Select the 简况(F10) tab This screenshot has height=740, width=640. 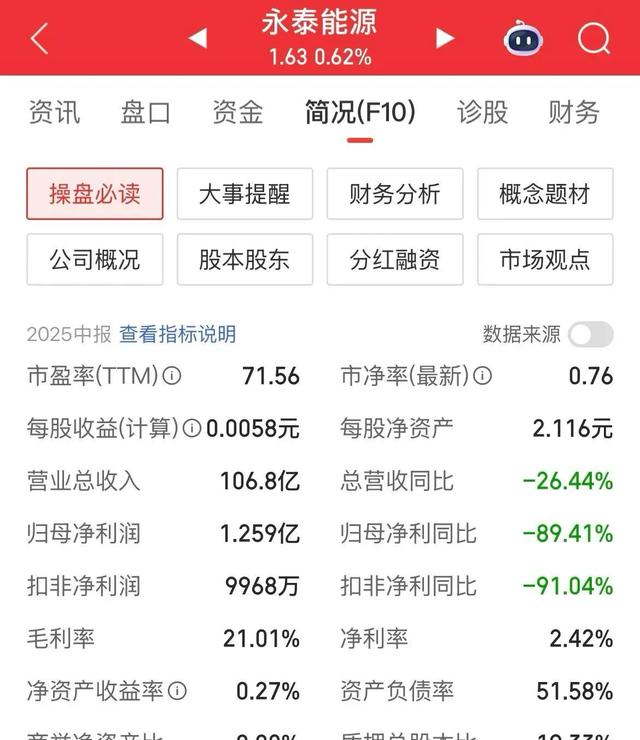tap(359, 112)
